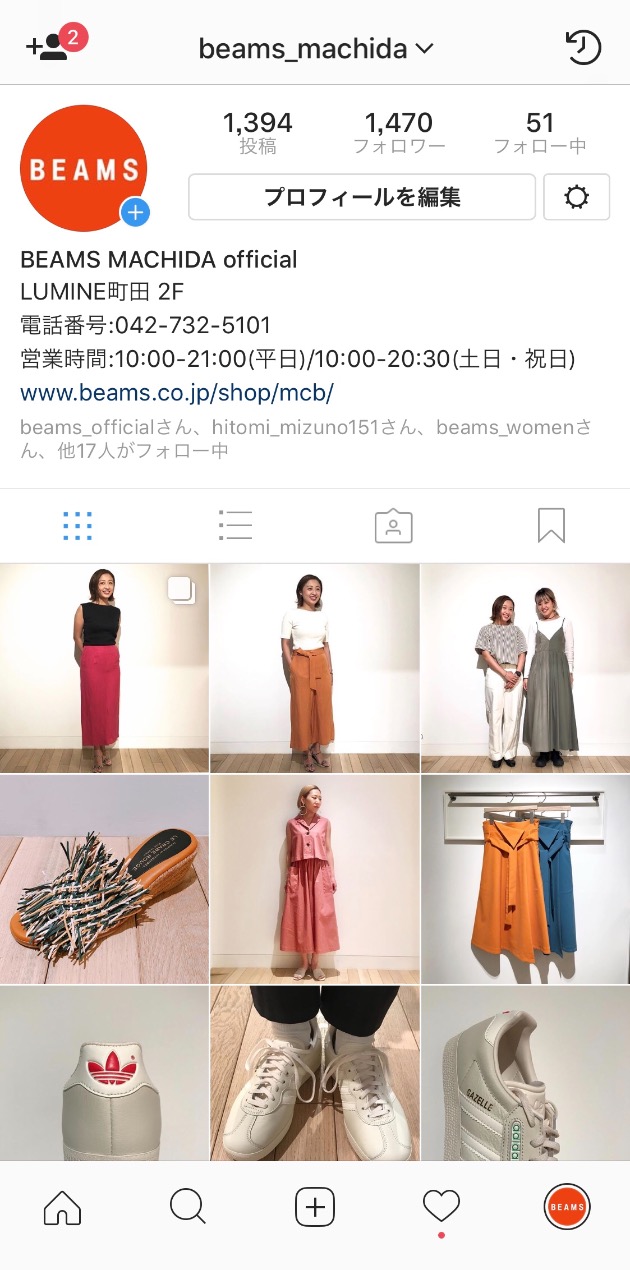Image resolution: width=630 pixels, height=1270 pixels.
Task: Switch to list view tab
Action: (235, 525)
